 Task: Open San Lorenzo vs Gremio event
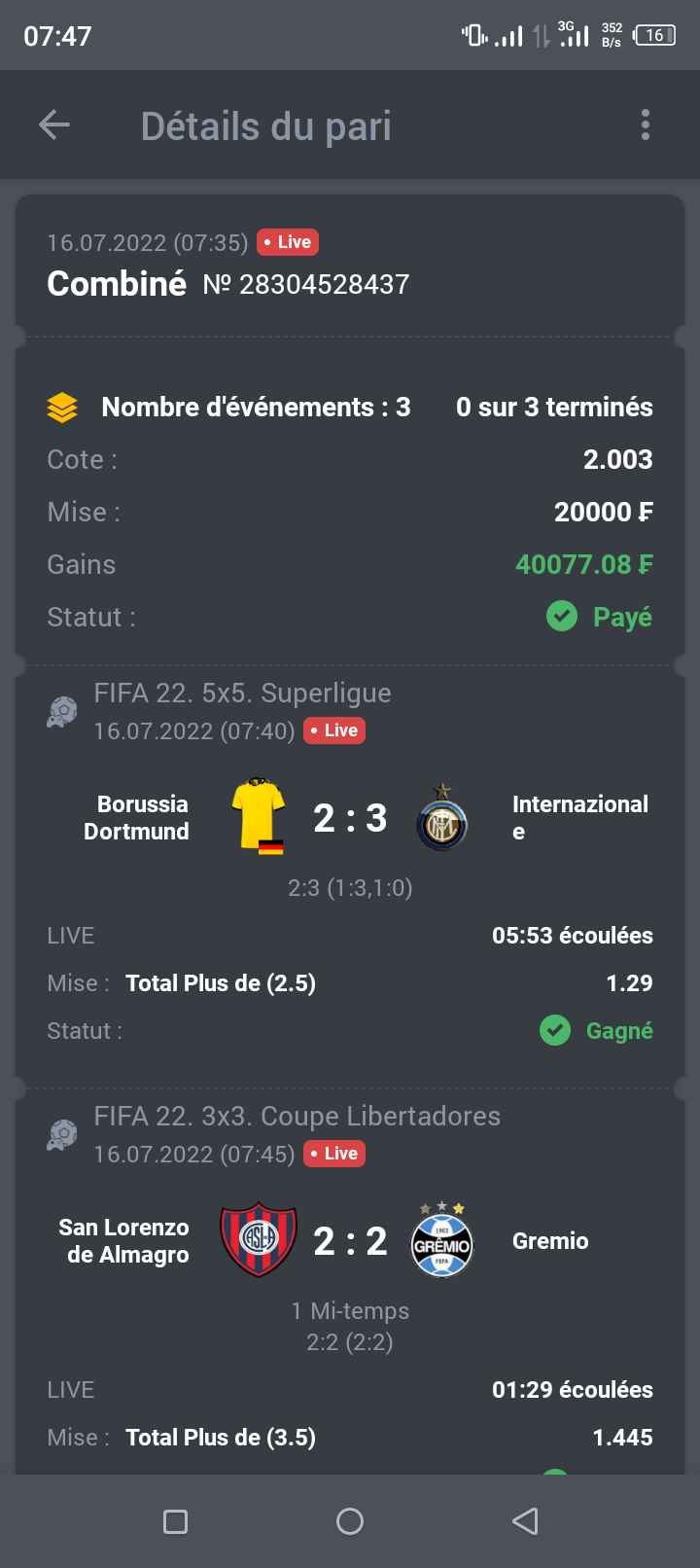coord(350,1241)
